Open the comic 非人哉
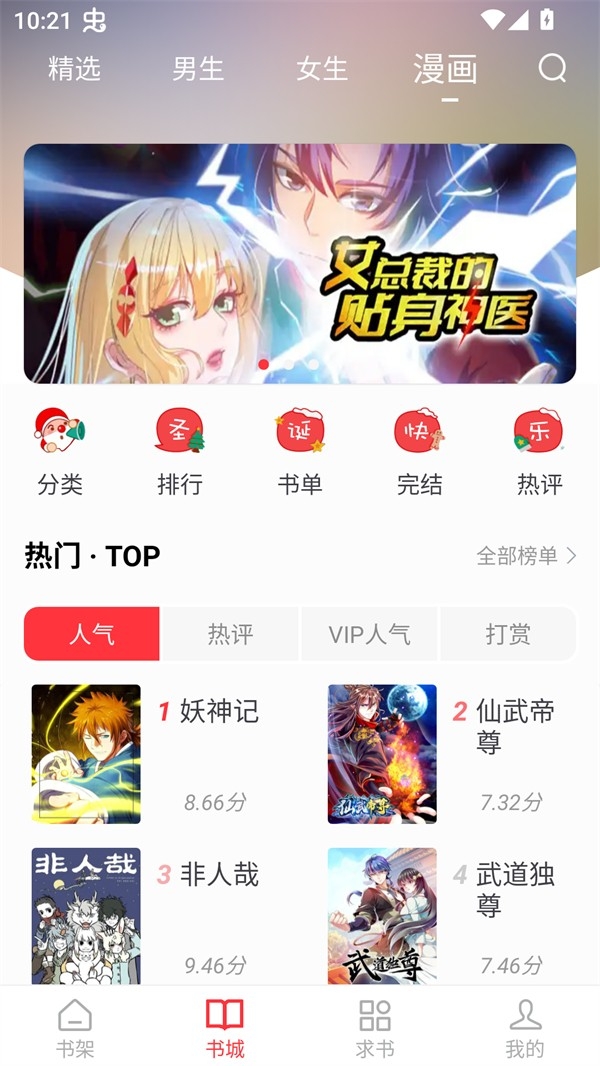 [x=87, y=915]
